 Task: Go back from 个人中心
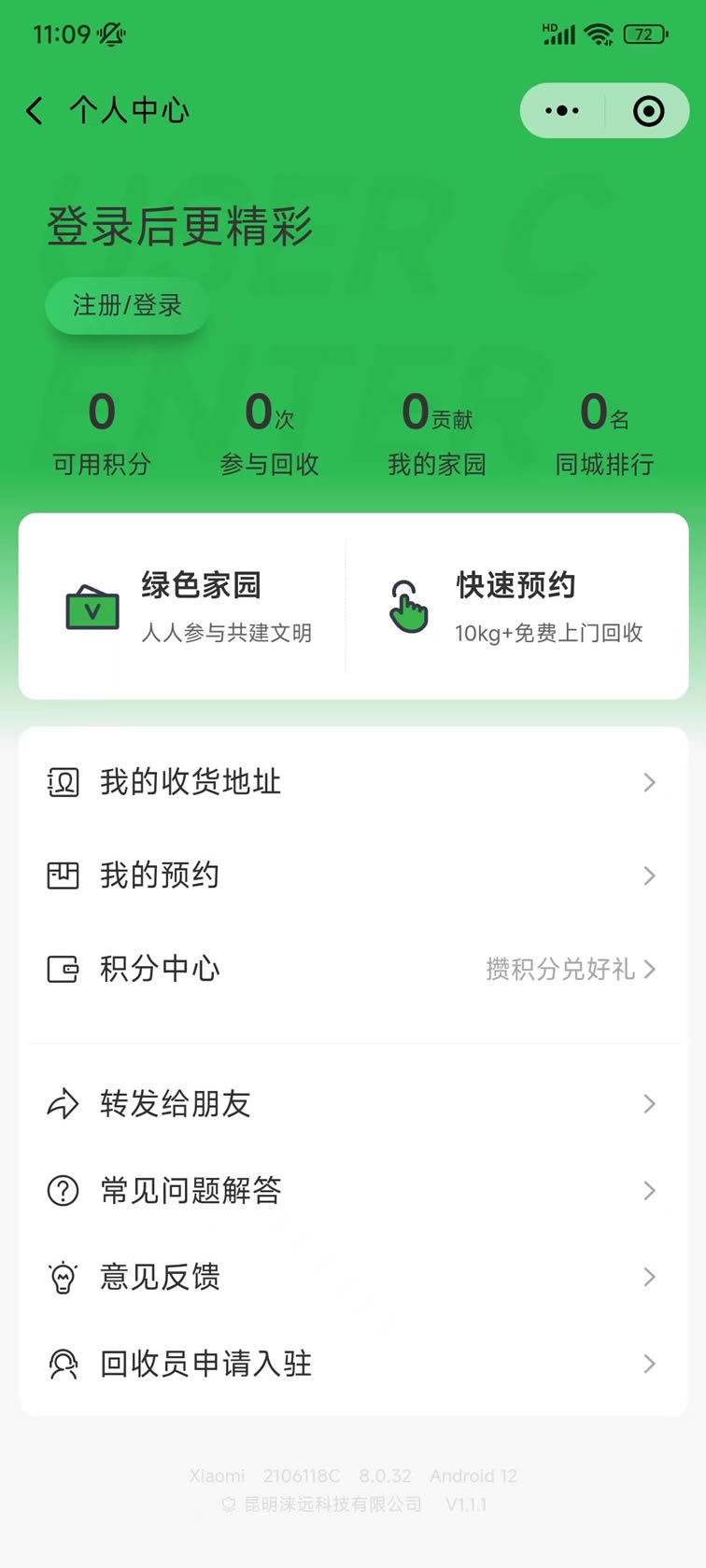point(35,111)
